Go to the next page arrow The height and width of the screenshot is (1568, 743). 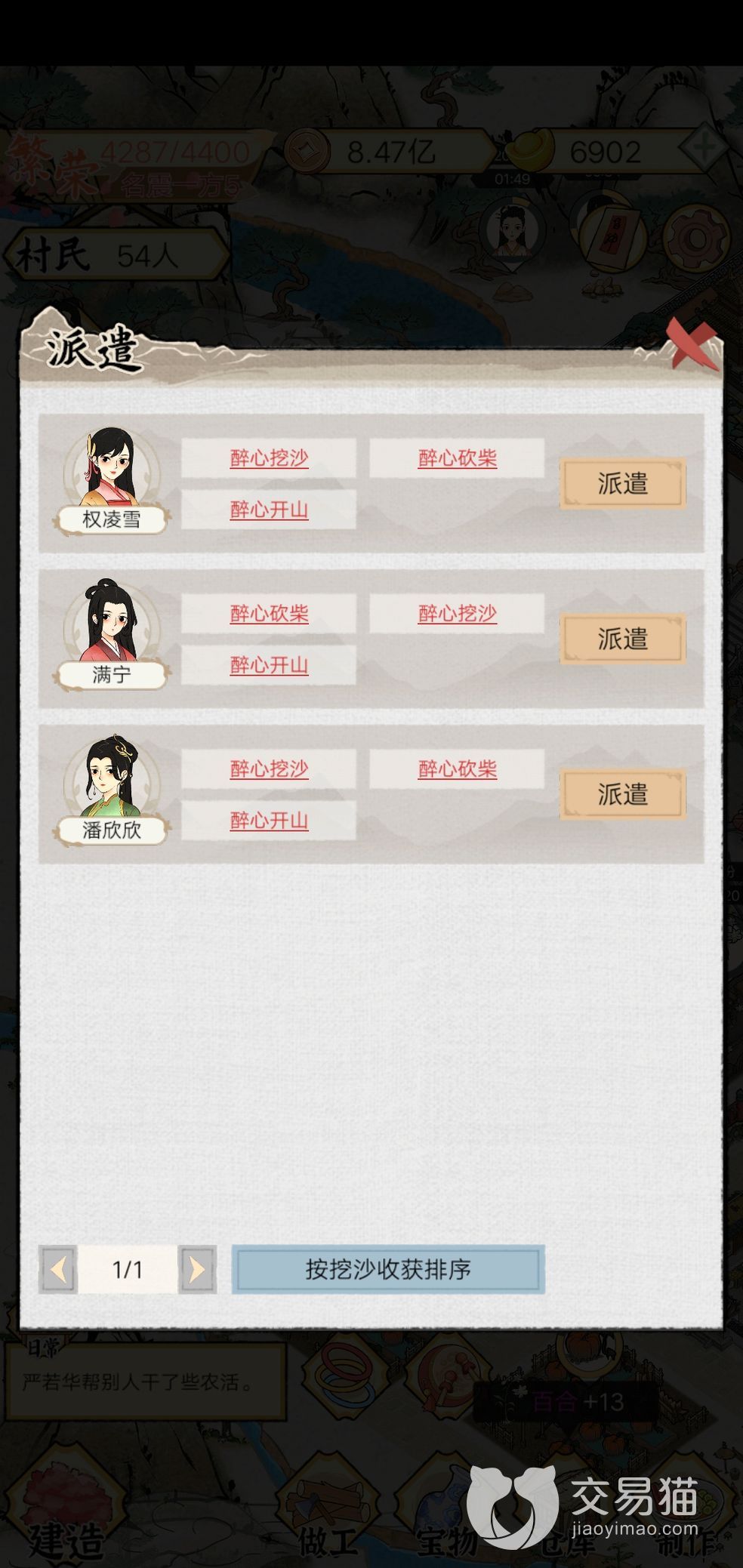(197, 1270)
